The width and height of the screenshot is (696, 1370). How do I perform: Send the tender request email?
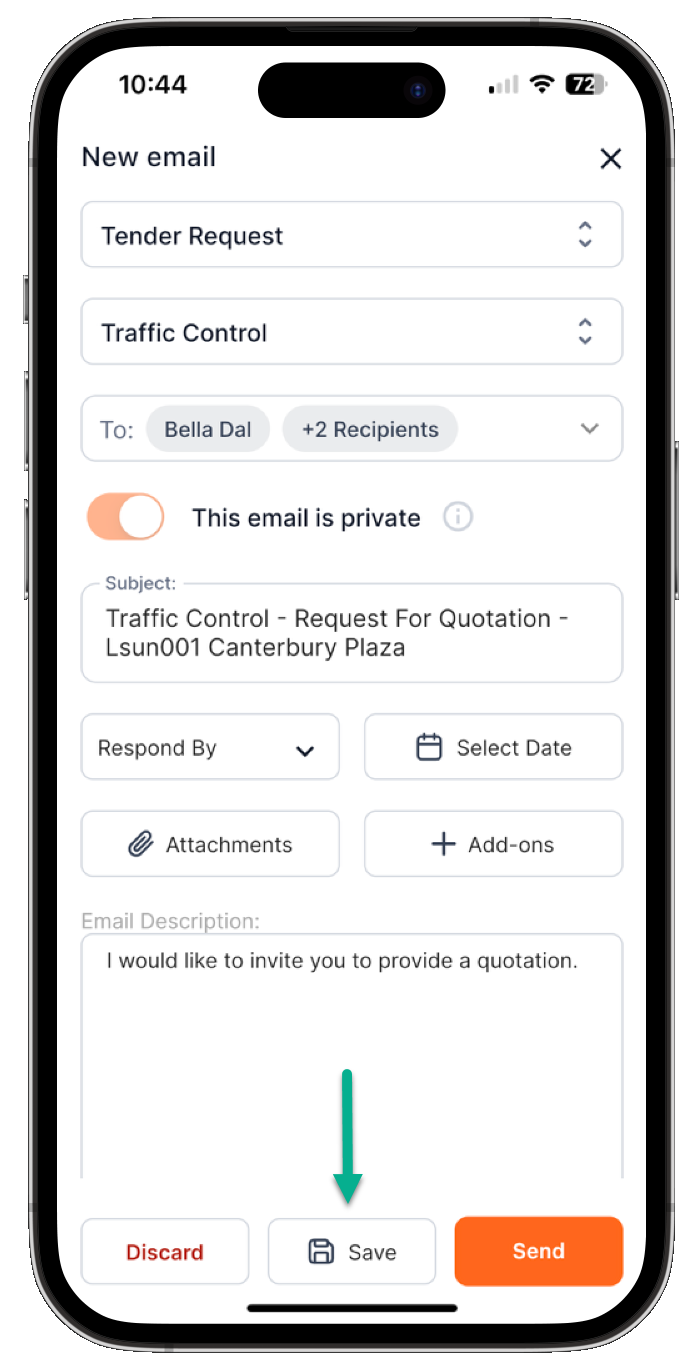point(538,1251)
